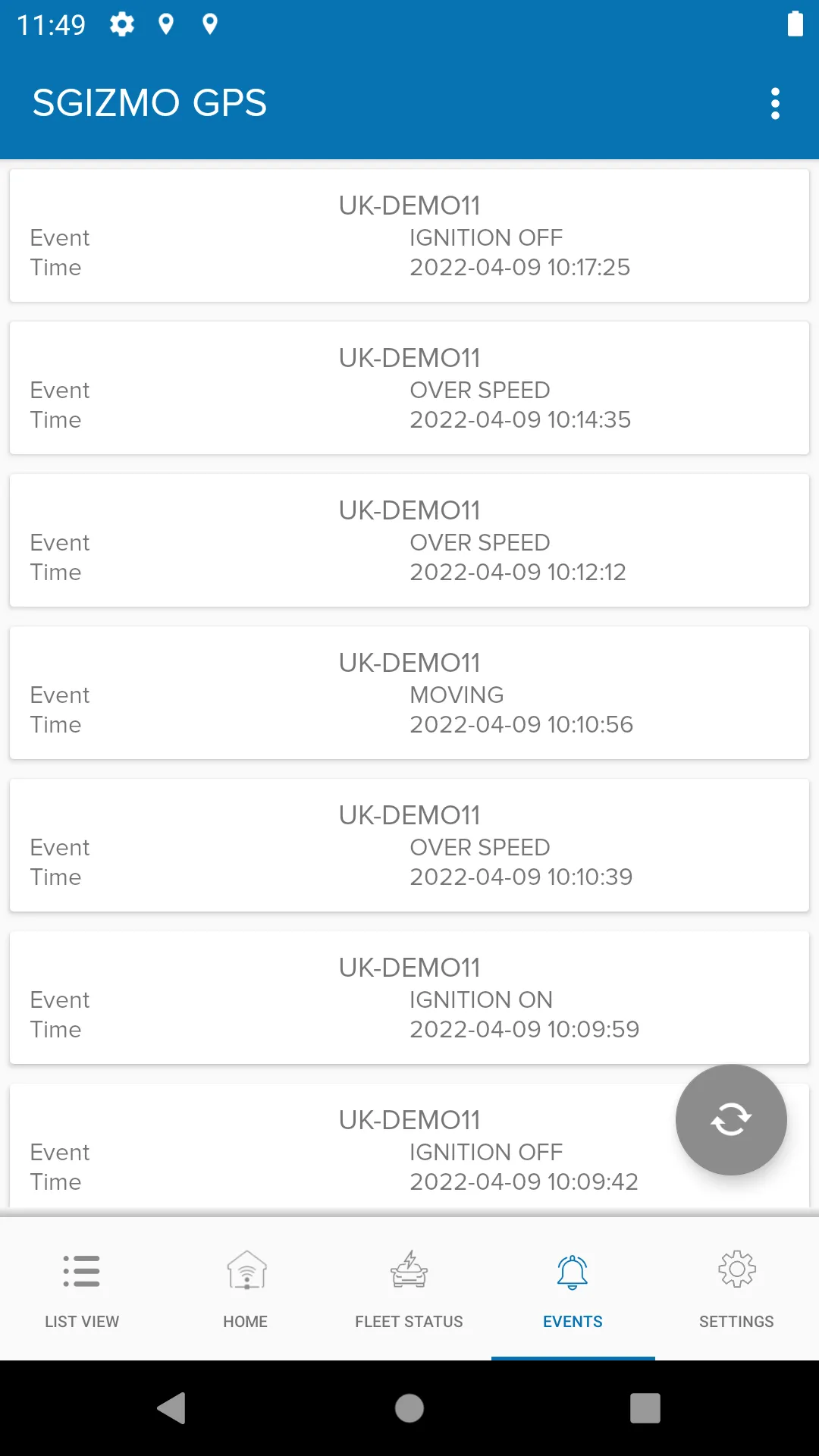This screenshot has width=819, height=1456.
Task: Tap the settings gear in the status bar
Action: [x=122, y=24]
